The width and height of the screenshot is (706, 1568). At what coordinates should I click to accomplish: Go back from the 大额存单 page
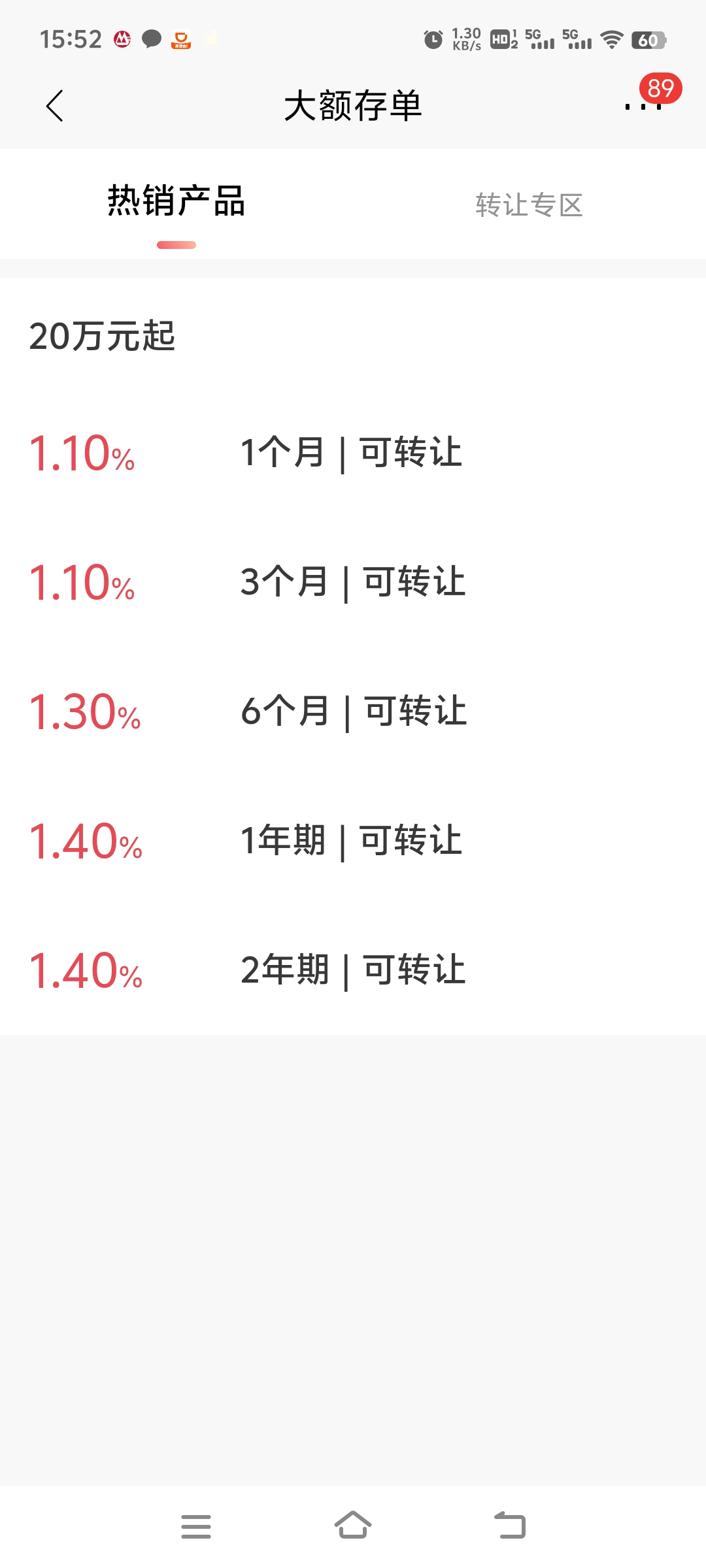[x=55, y=106]
